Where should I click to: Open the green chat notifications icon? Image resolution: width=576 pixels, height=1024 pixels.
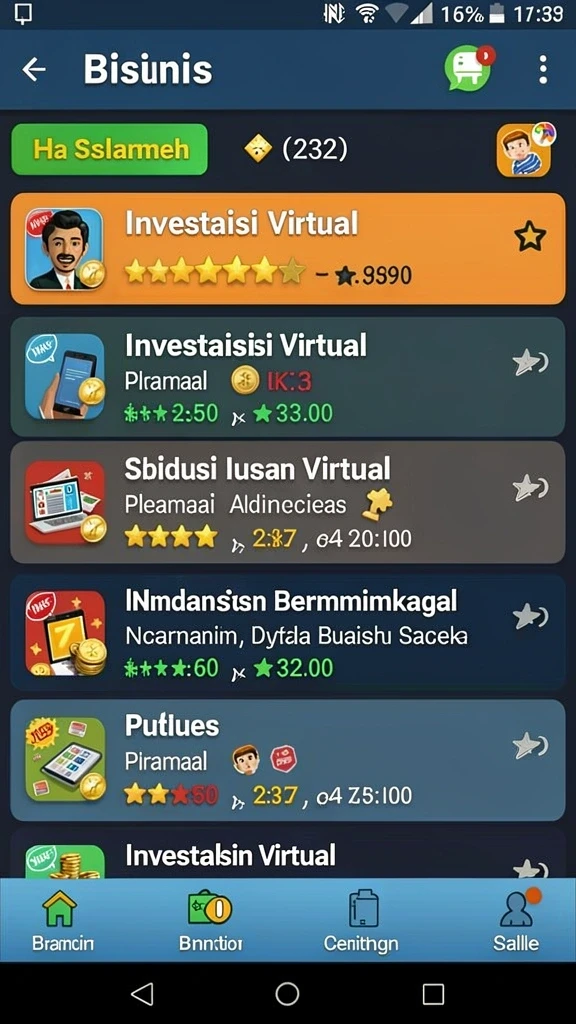click(x=468, y=69)
